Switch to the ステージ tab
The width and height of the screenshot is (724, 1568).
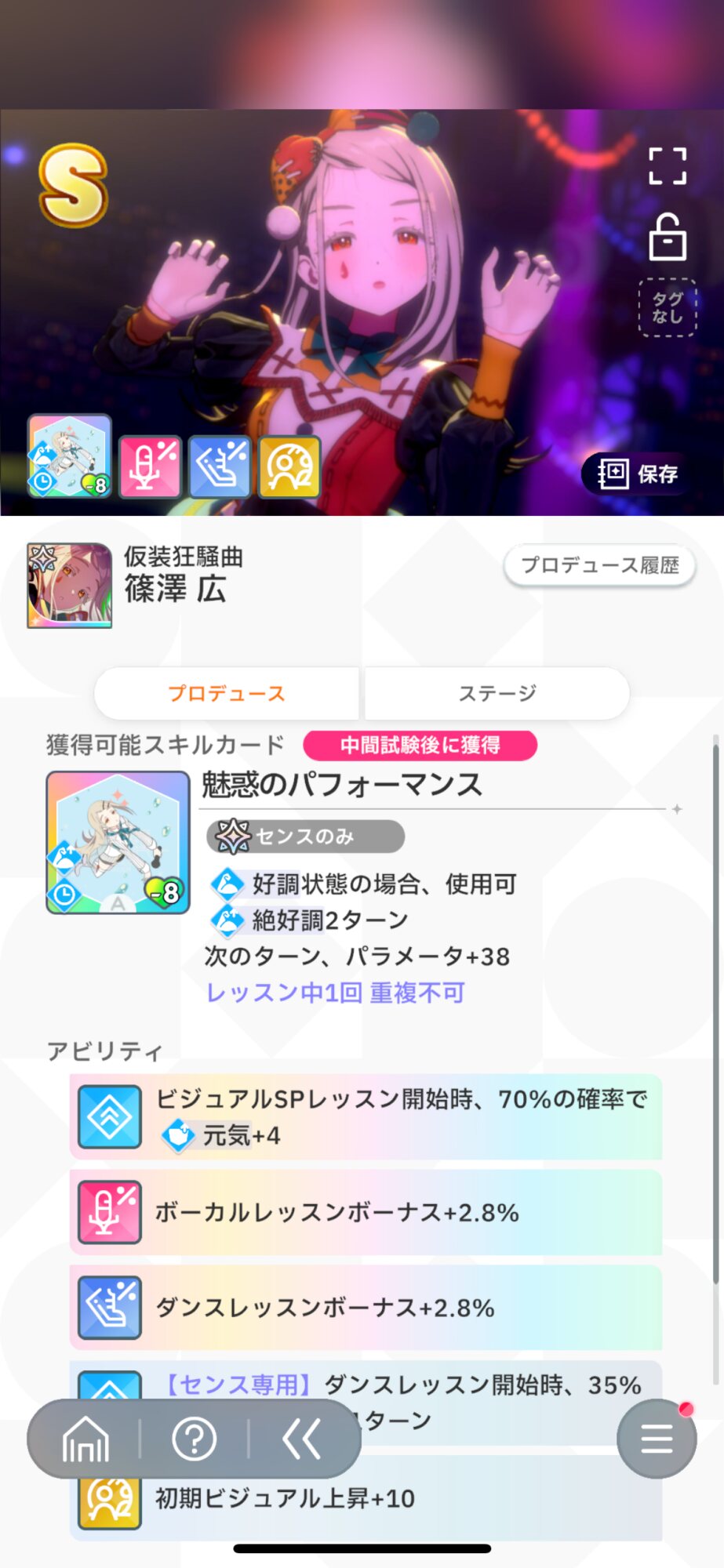click(x=497, y=693)
